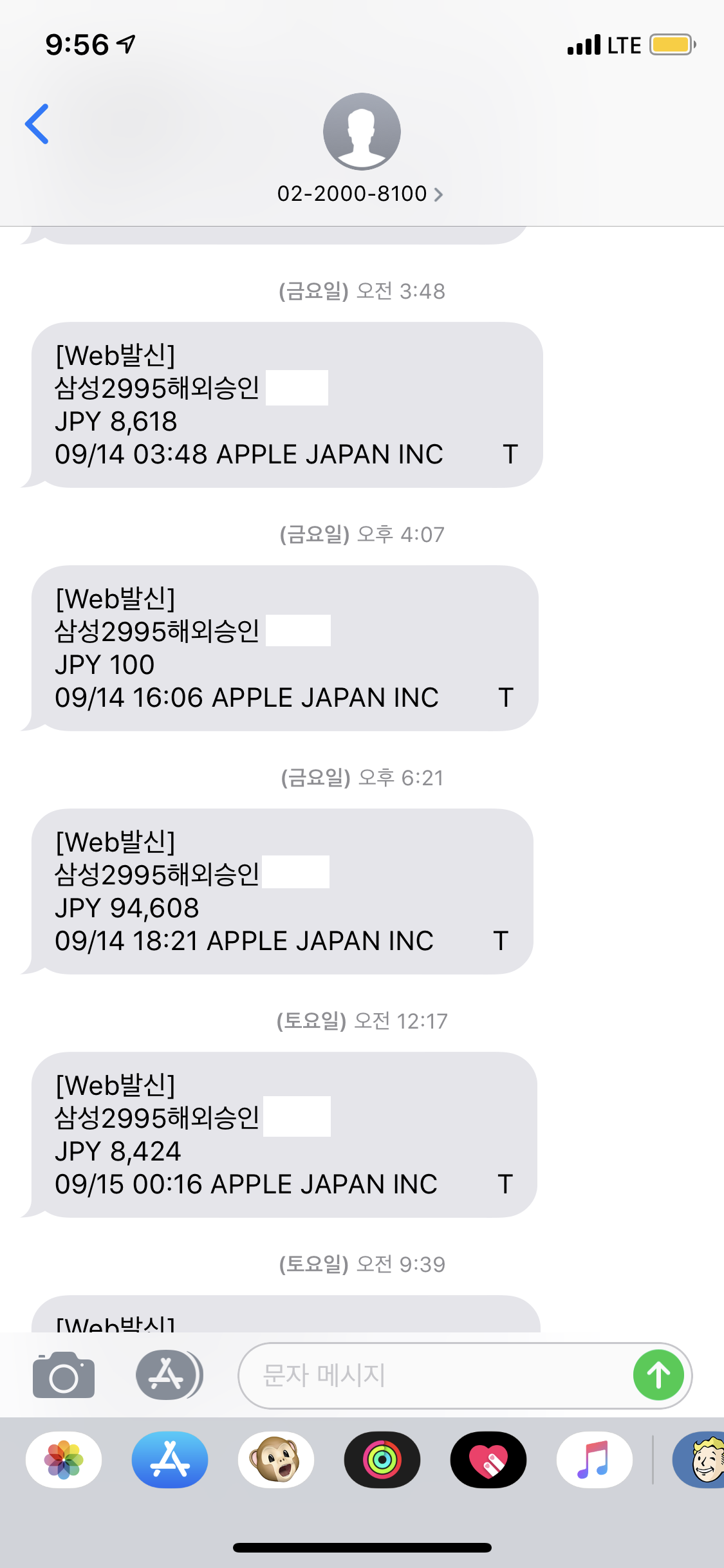This screenshot has width=724, height=1568.
Task: Send the message with the green arrow
Action: [x=658, y=1375]
